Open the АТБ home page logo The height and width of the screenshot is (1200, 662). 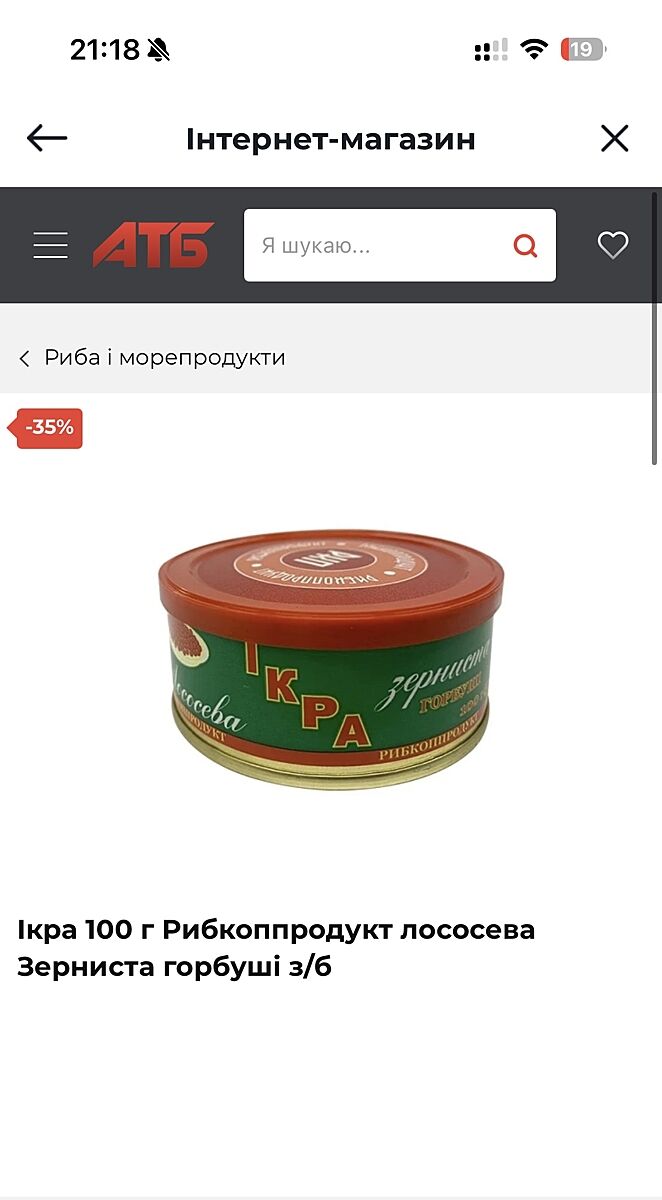[153, 245]
